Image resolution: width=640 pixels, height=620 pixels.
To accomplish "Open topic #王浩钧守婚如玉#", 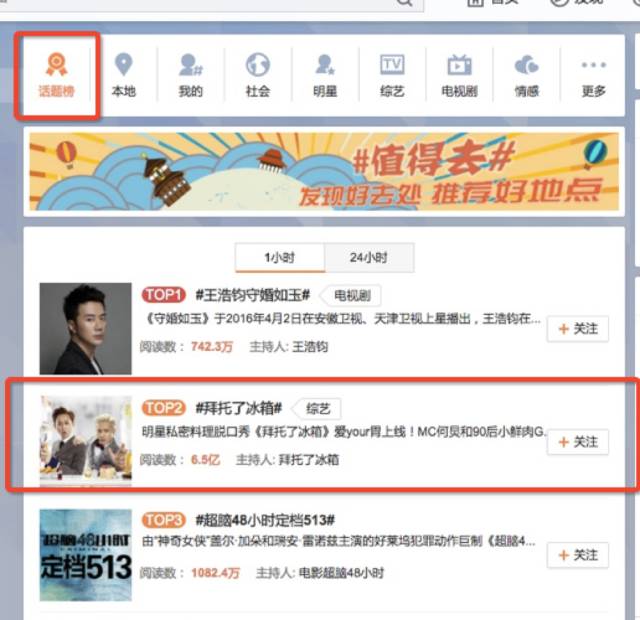I will coord(252,295).
